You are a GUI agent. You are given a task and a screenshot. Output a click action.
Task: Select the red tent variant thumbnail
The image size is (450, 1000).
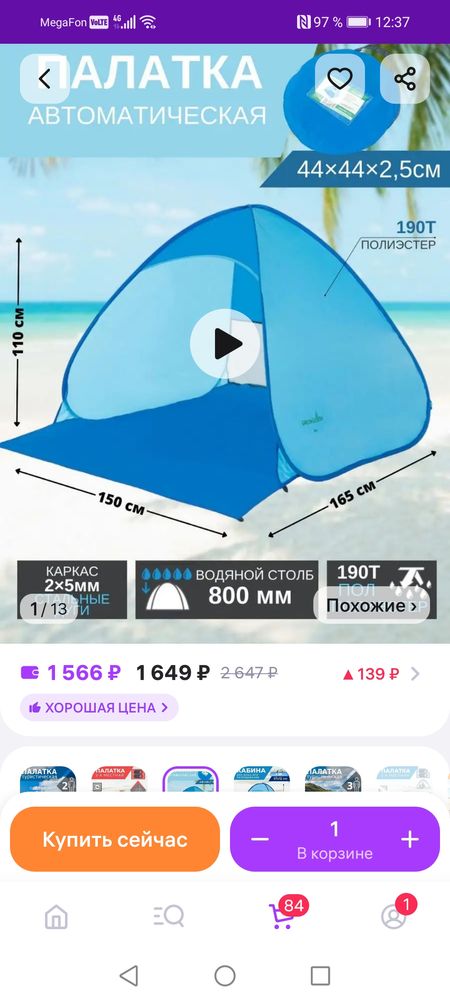[x=119, y=779]
